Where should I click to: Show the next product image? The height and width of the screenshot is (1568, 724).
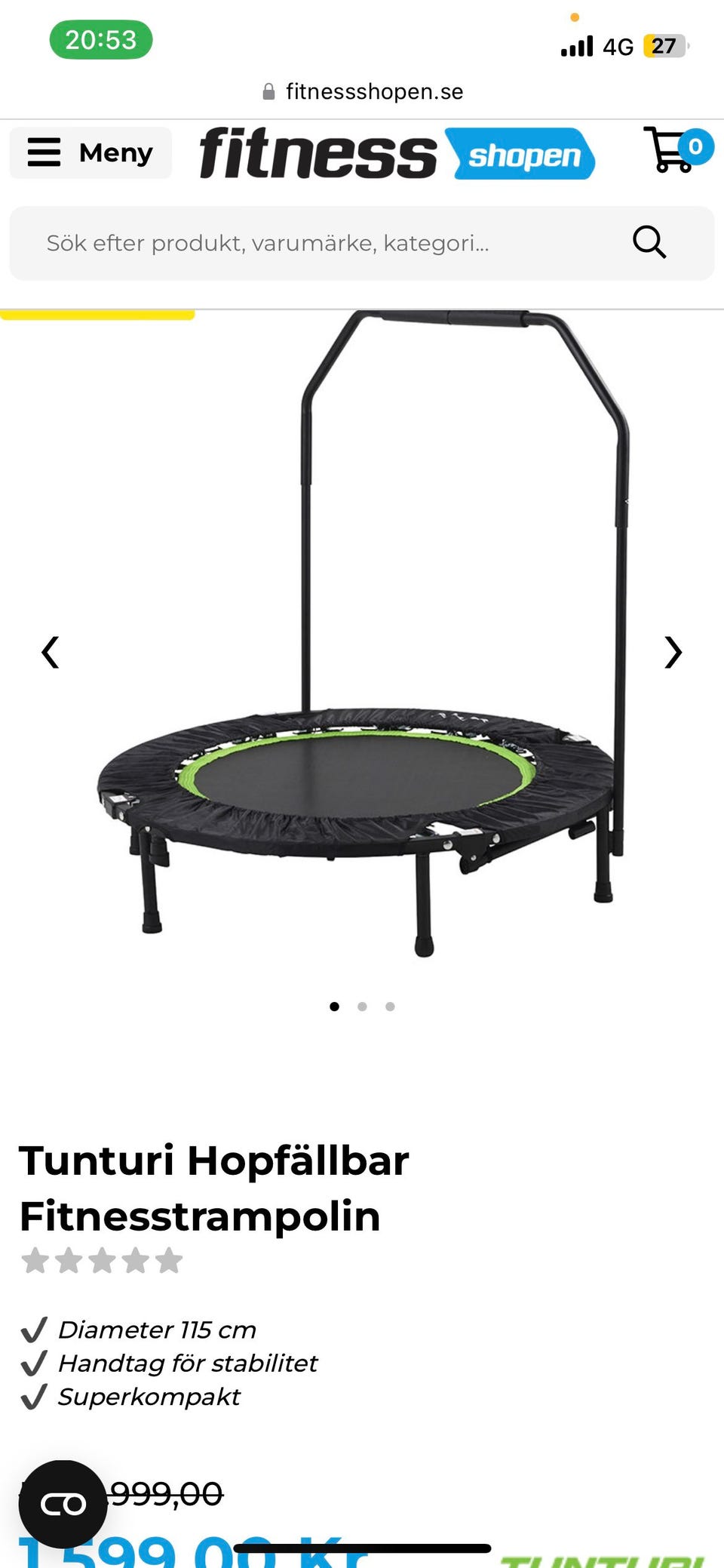pyautogui.click(x=673, y=653)
